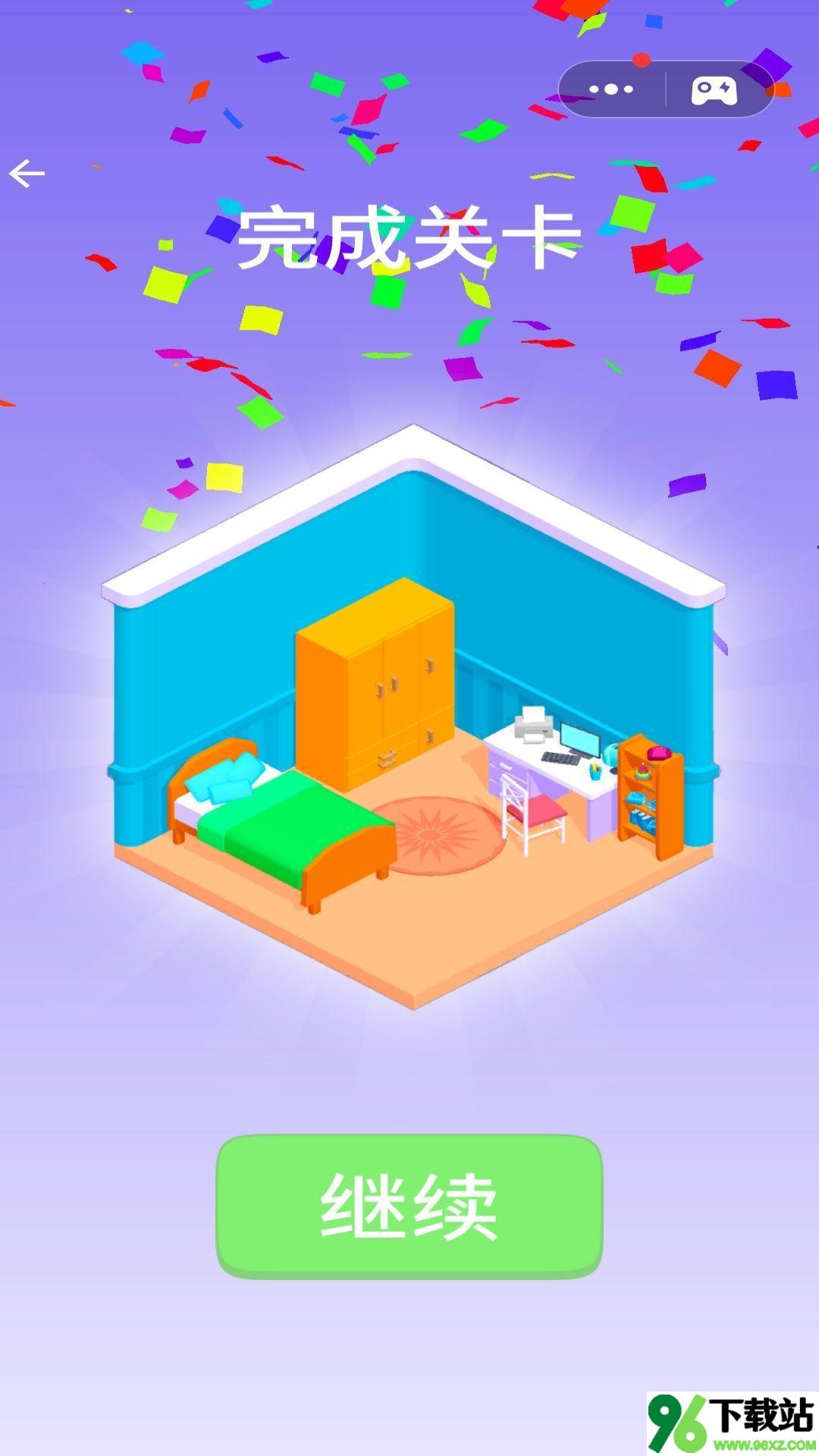This screenshot has width=819, height=1456.
Task: Open the game controller icon
Action: point(714,90)
